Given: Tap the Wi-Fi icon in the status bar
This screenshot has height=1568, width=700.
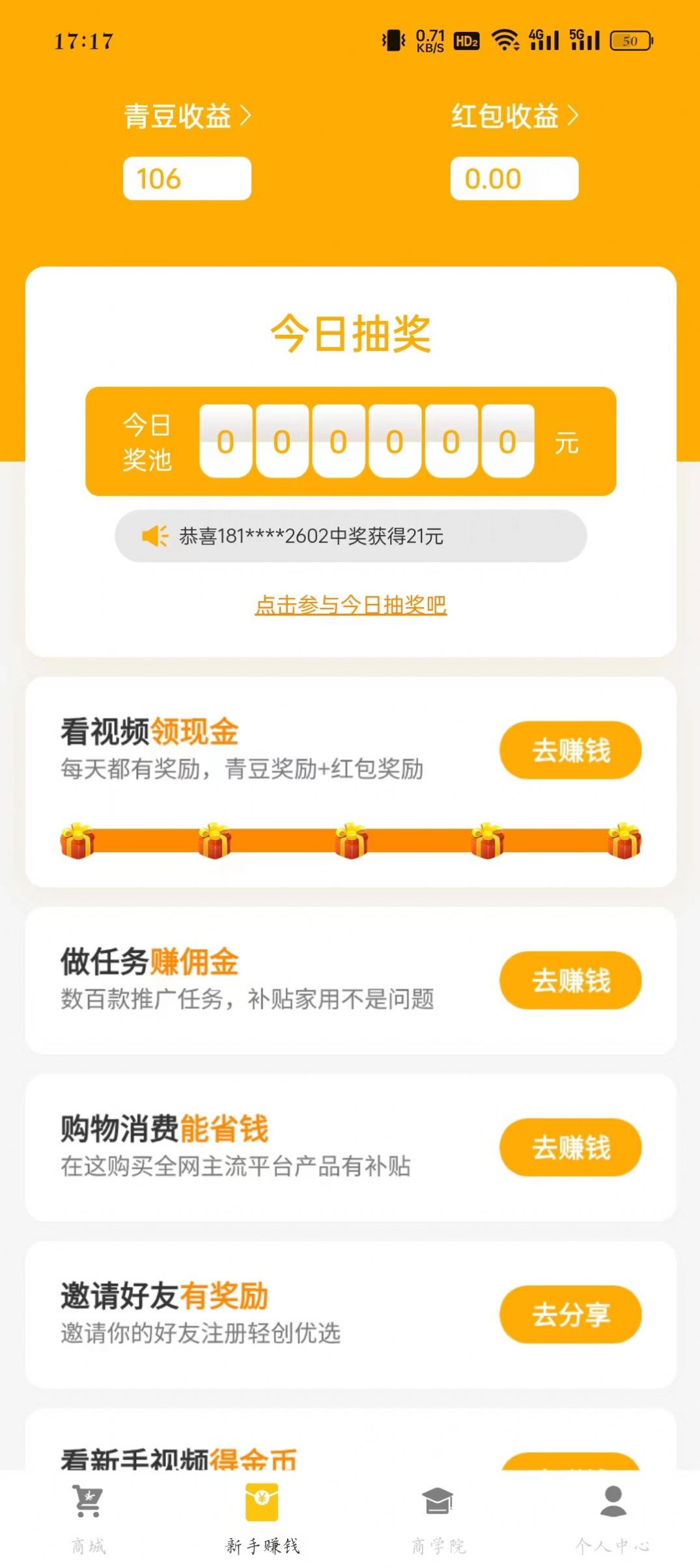Looking at the screenshot, I should pos(505,40).
